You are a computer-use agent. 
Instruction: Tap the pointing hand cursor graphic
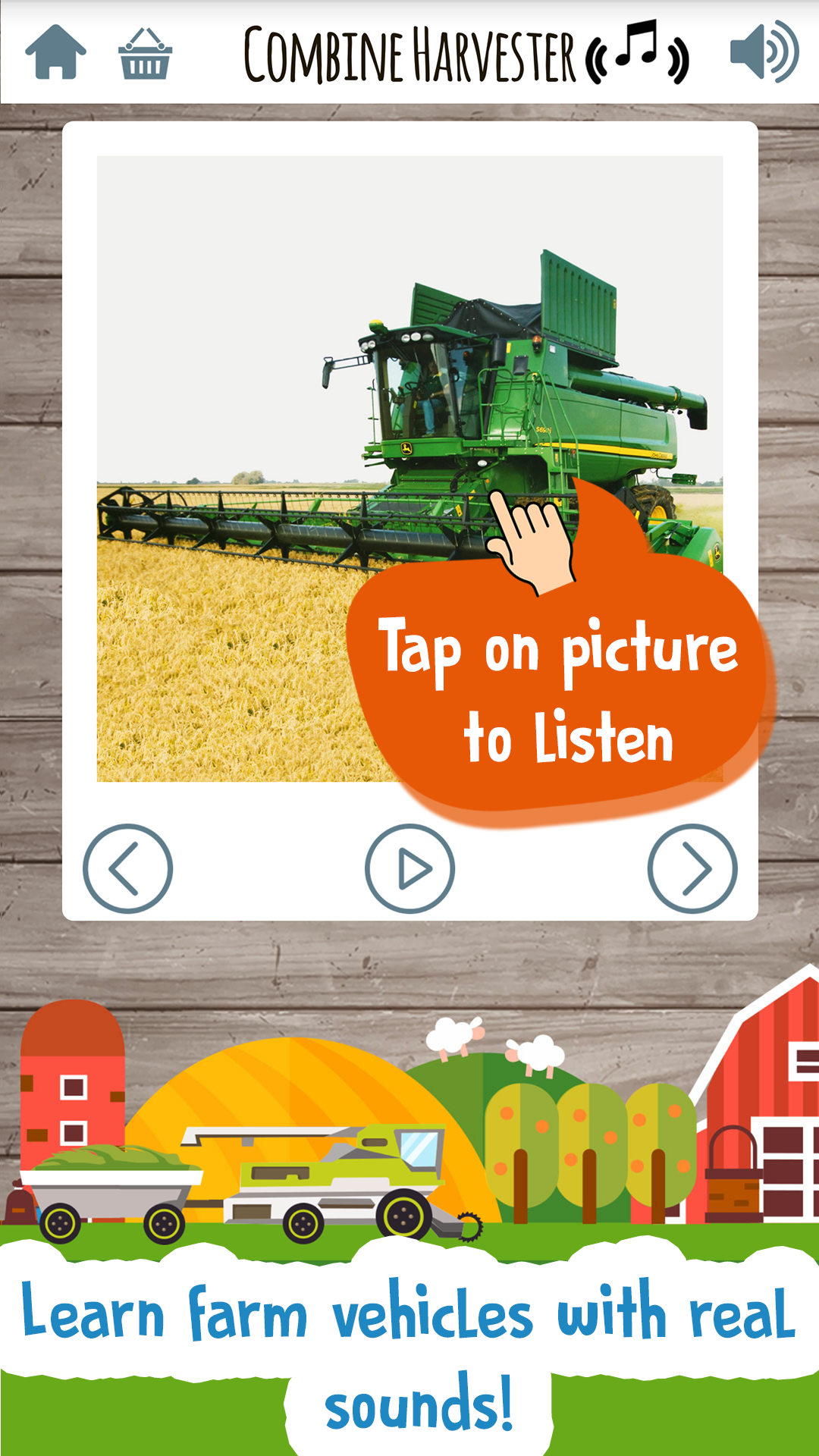click(529, 542)
